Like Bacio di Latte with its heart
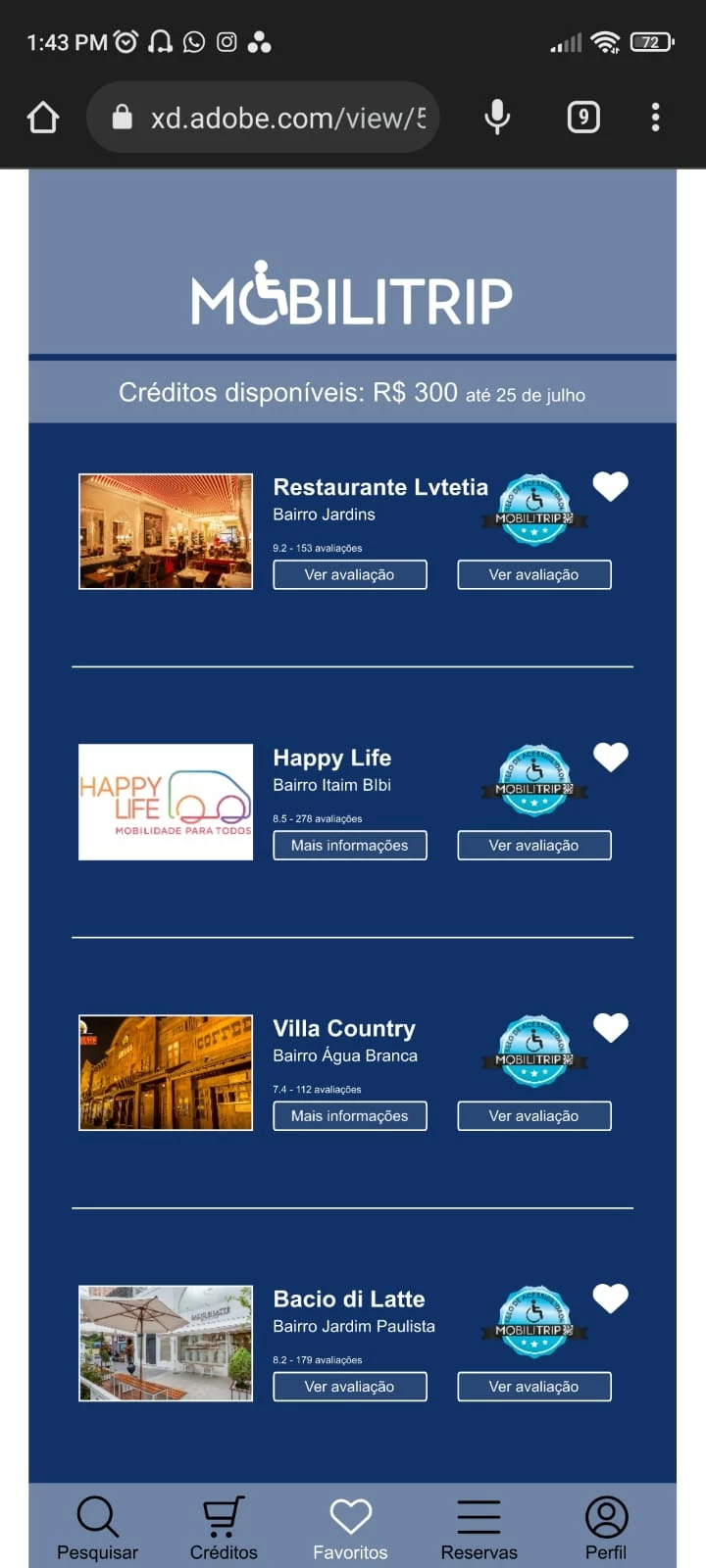Image resolution: width=706 pixels, height=1568 pixels. (611, 1298)
